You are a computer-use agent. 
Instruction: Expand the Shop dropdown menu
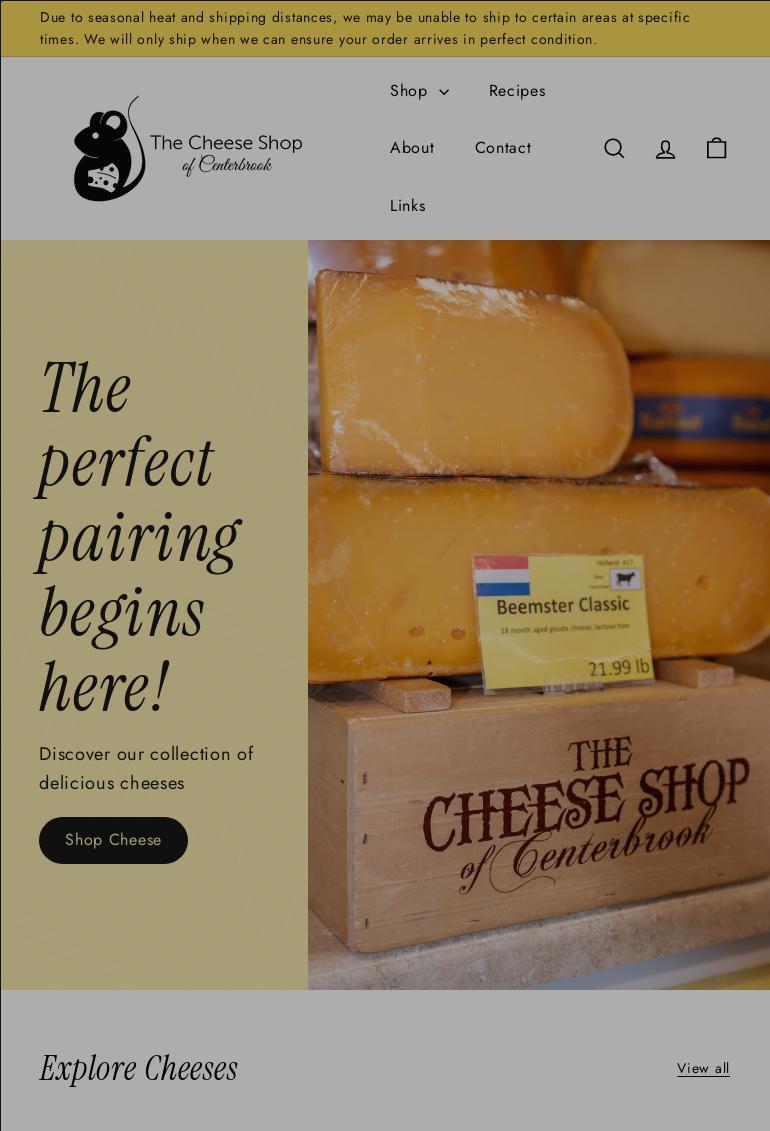419,91
